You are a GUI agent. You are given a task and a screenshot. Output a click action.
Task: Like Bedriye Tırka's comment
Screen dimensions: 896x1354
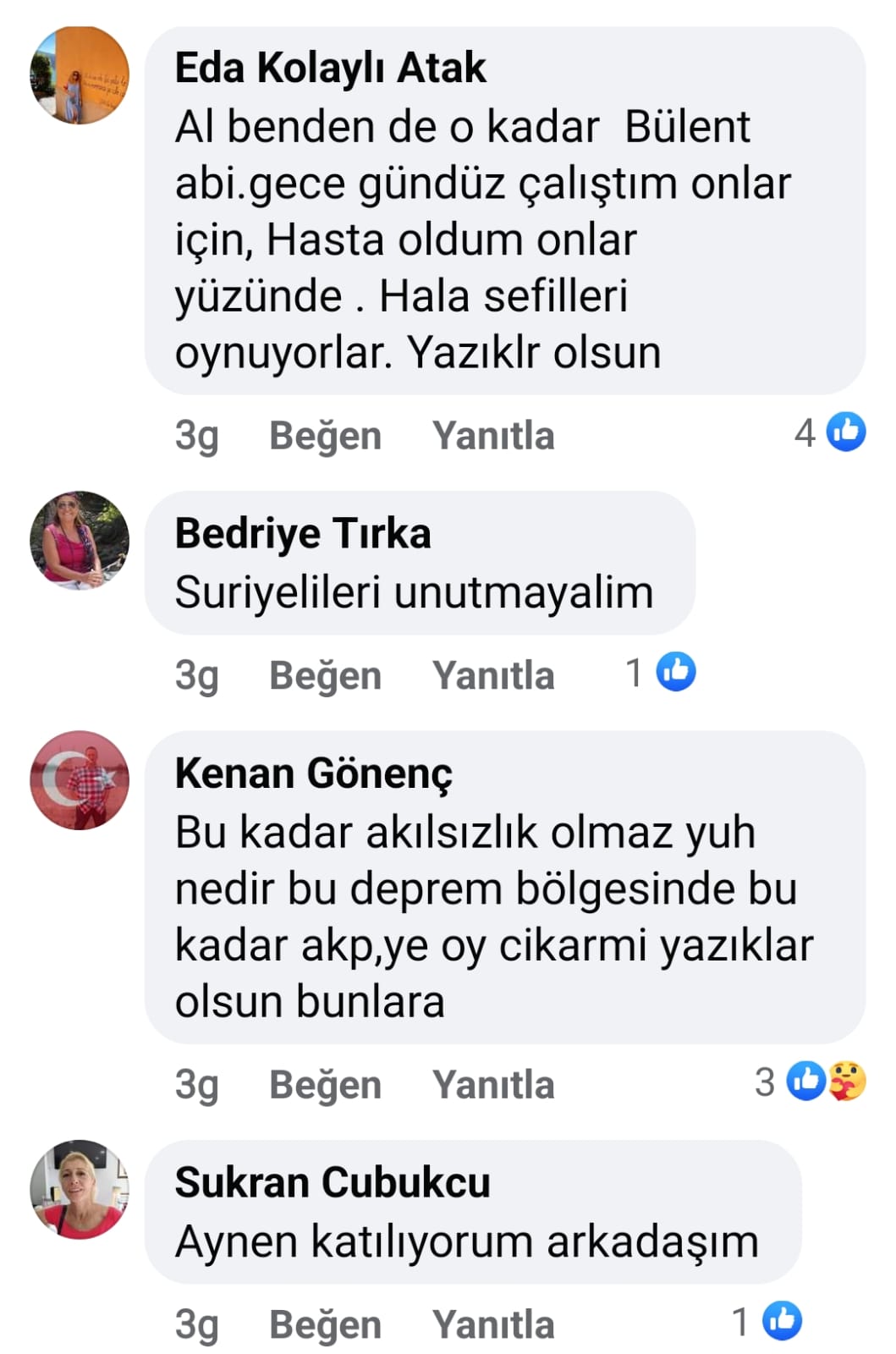coord(325,675)
